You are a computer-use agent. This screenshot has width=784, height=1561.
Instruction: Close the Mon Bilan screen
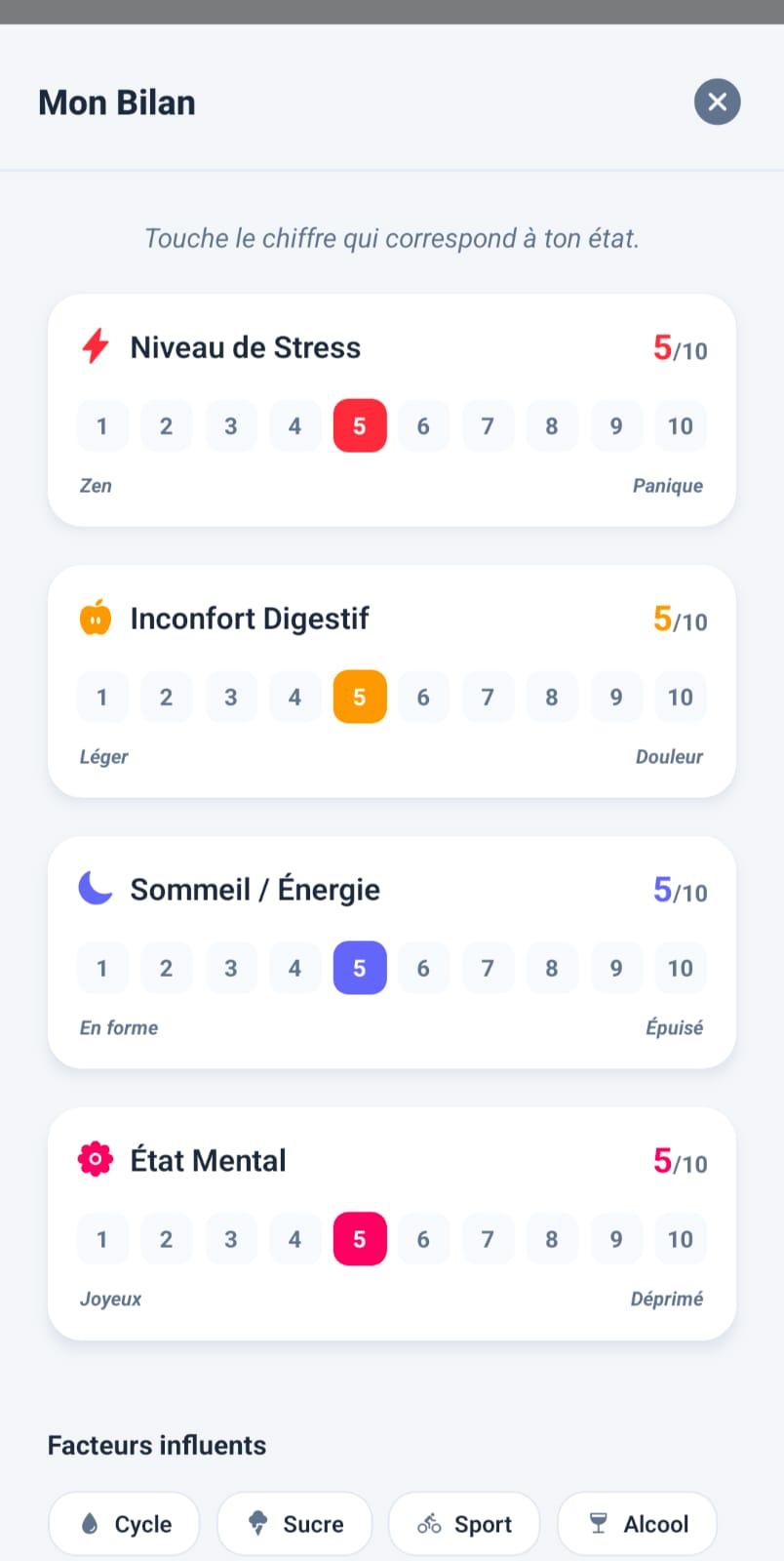coord(717,101)
